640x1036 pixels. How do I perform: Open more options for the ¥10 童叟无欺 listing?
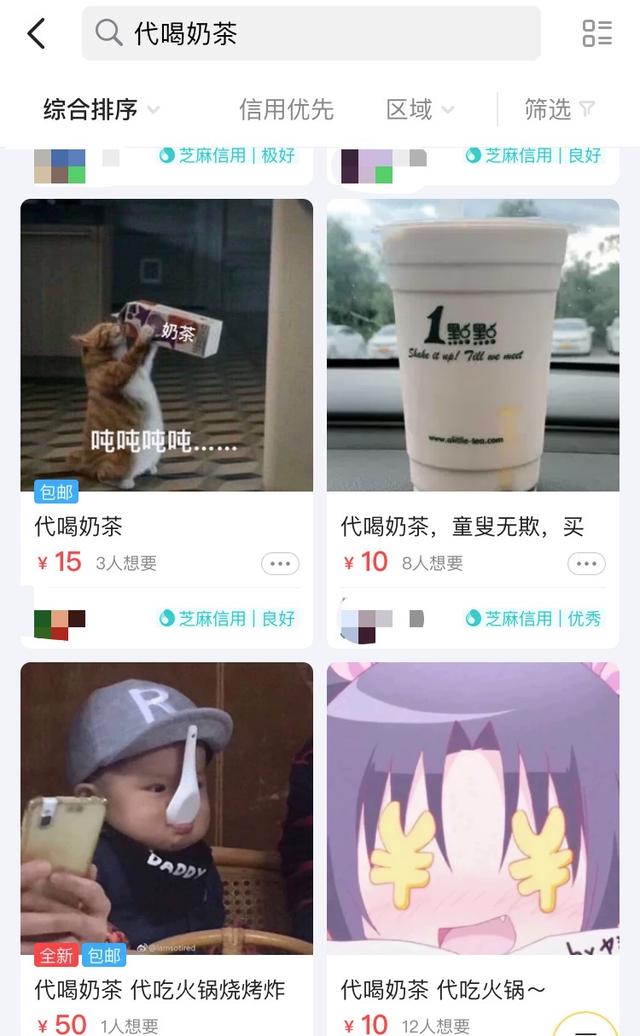pyautogui.click(x=587, y=564)
